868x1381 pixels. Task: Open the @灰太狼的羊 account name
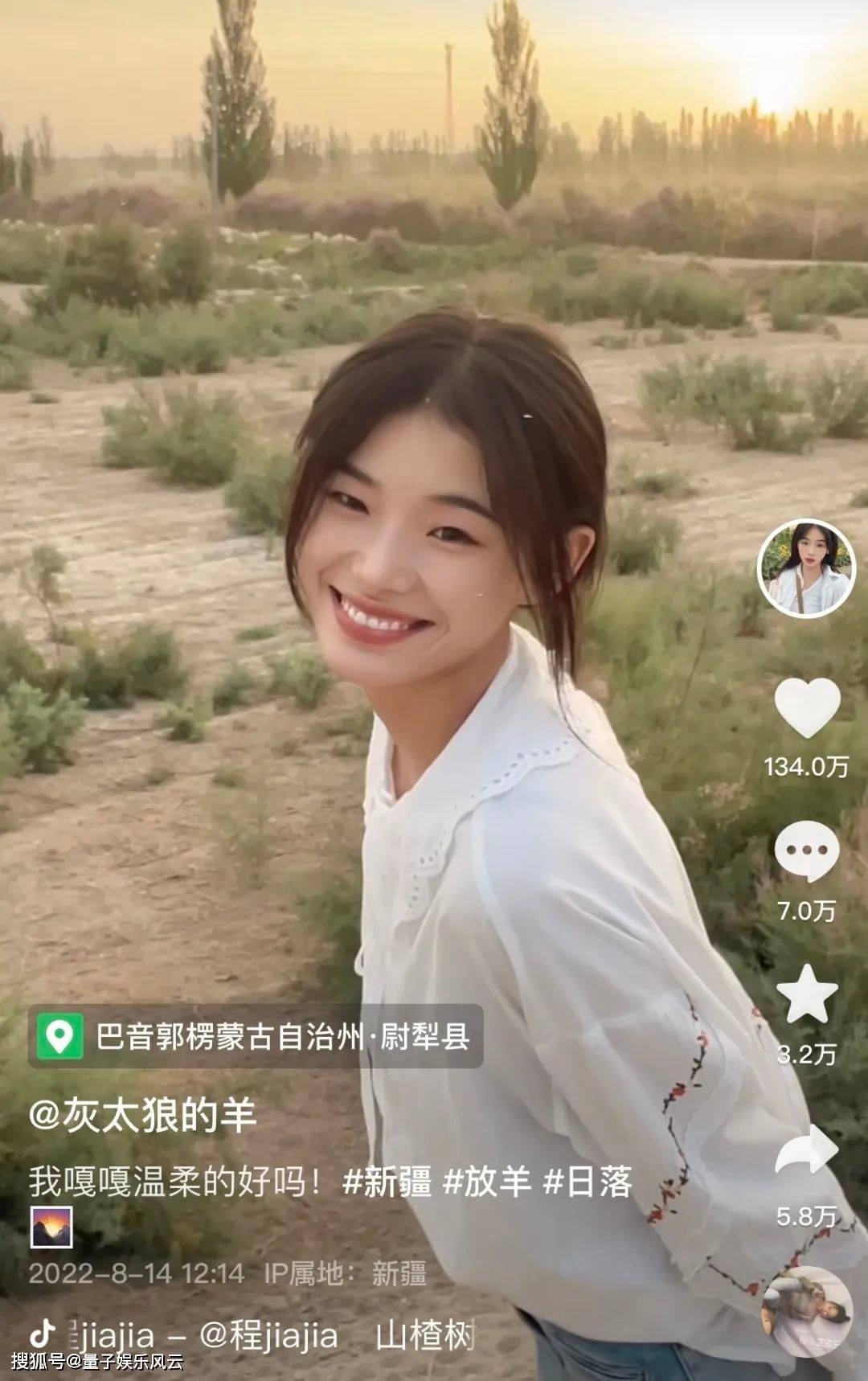click(x=143, y=1116)
